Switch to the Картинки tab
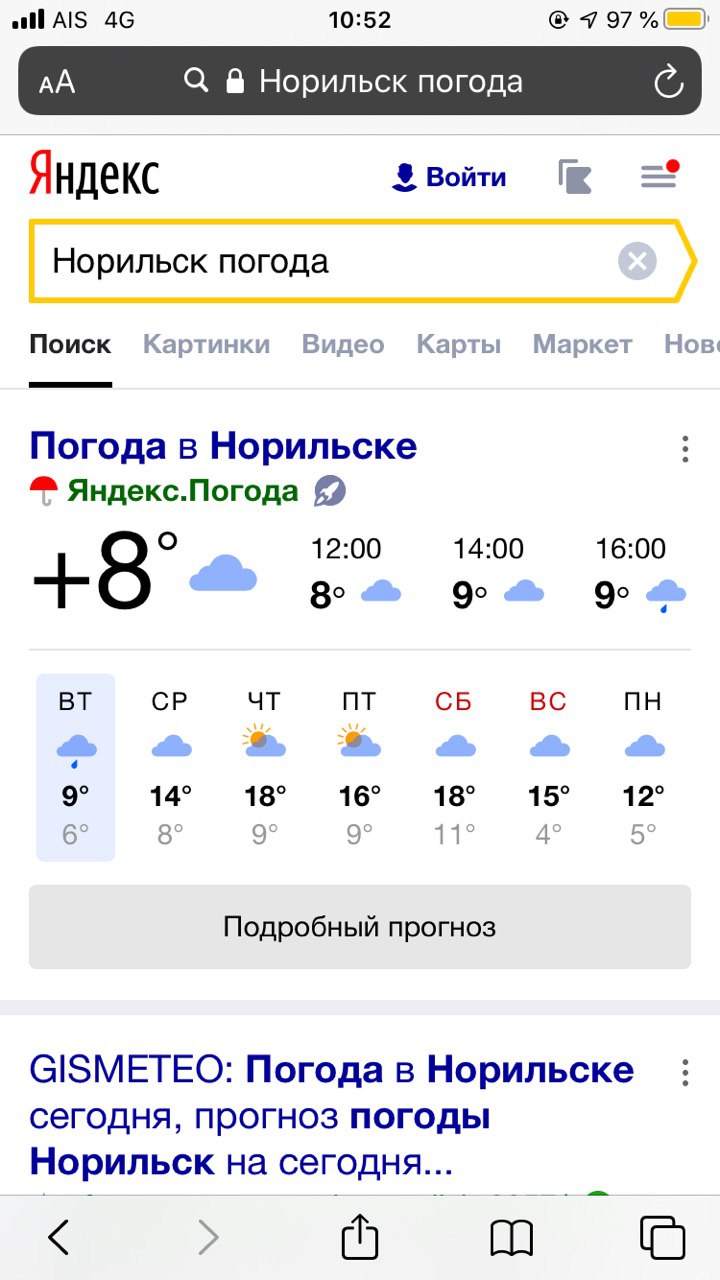 (x=206, y=345)
